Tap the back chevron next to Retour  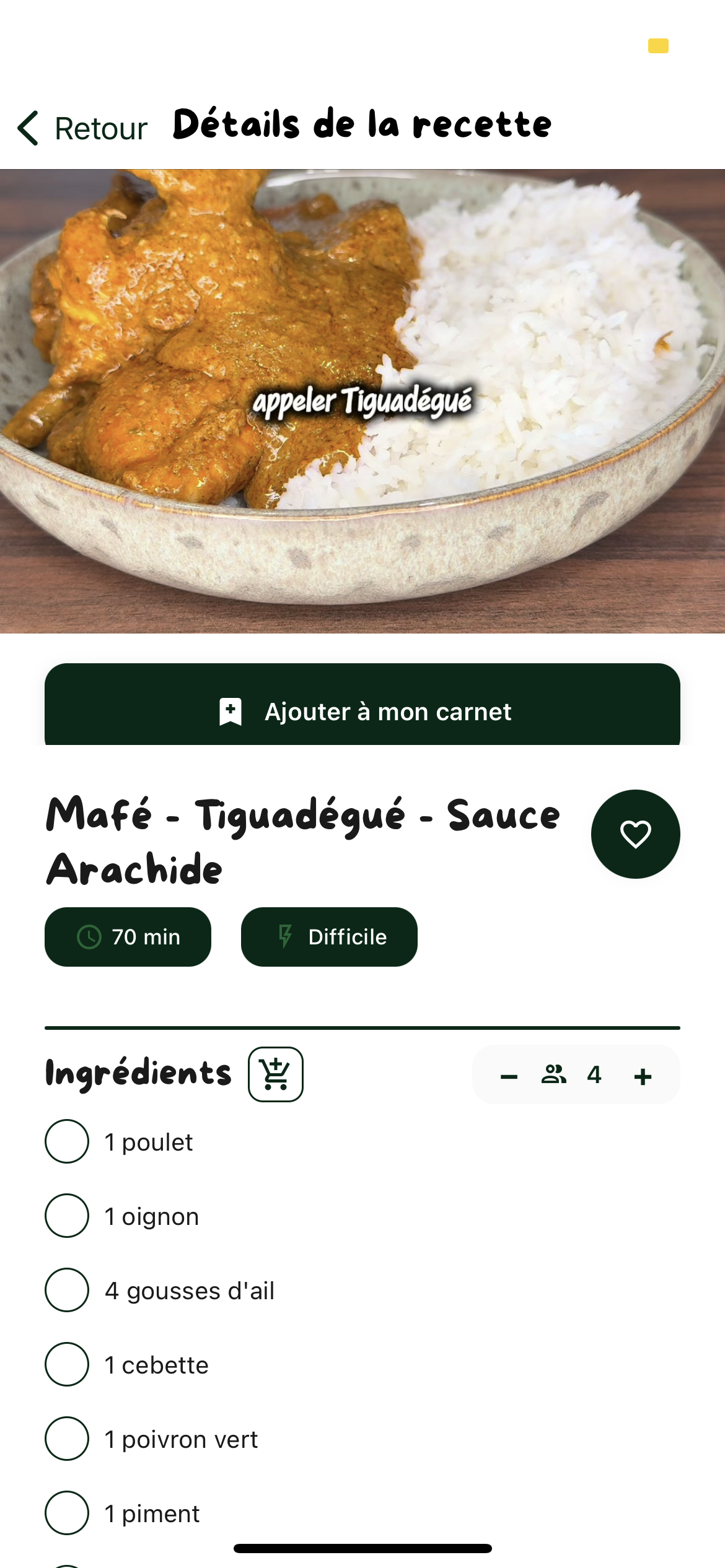(x=27, y=127)
